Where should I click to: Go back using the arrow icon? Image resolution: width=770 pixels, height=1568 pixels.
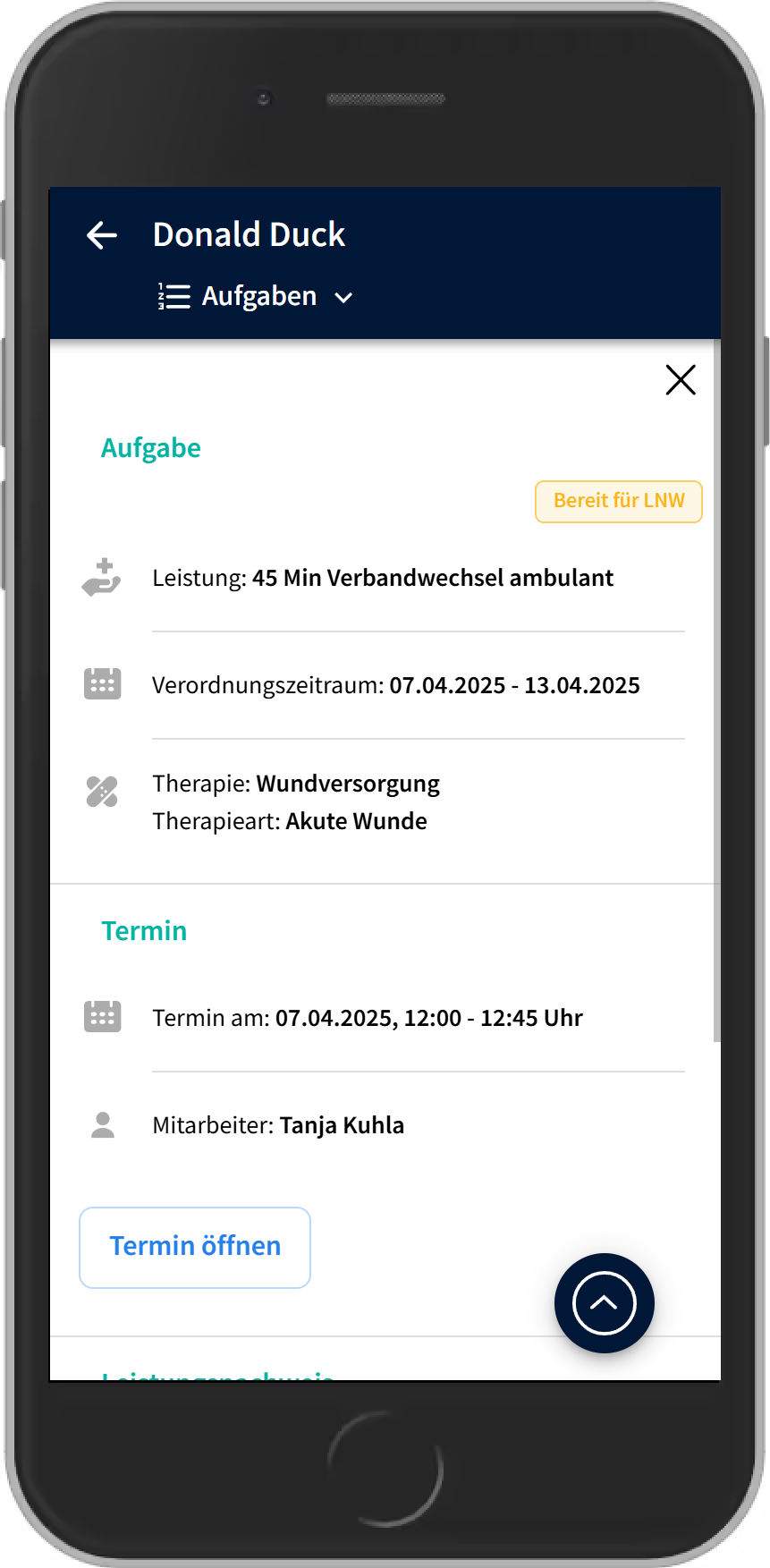pos(102,235)
